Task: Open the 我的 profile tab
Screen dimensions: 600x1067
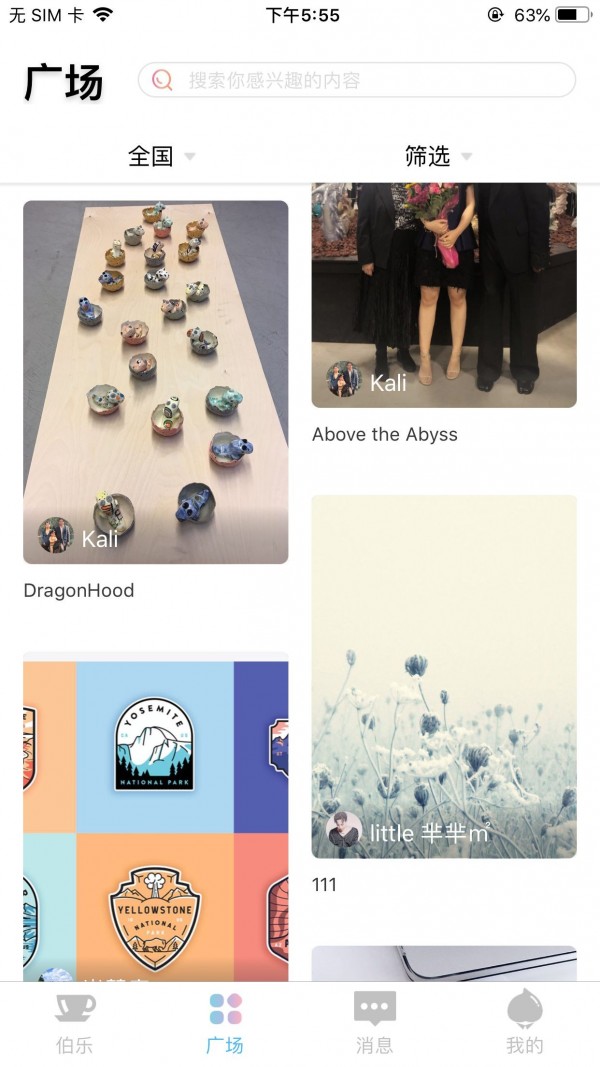Action: click(524, 1022)
